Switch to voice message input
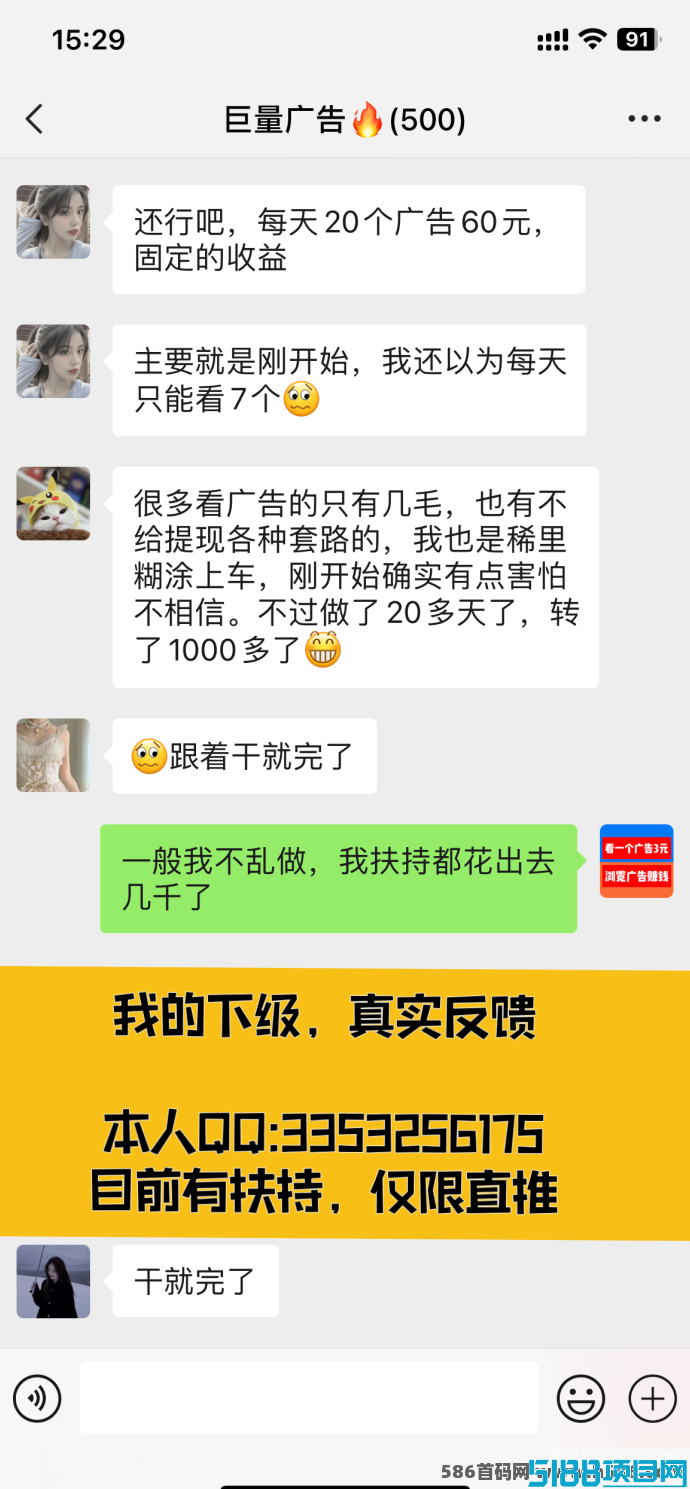The width and height of the screenshot is (690, 1489). tap(37, 1397)
